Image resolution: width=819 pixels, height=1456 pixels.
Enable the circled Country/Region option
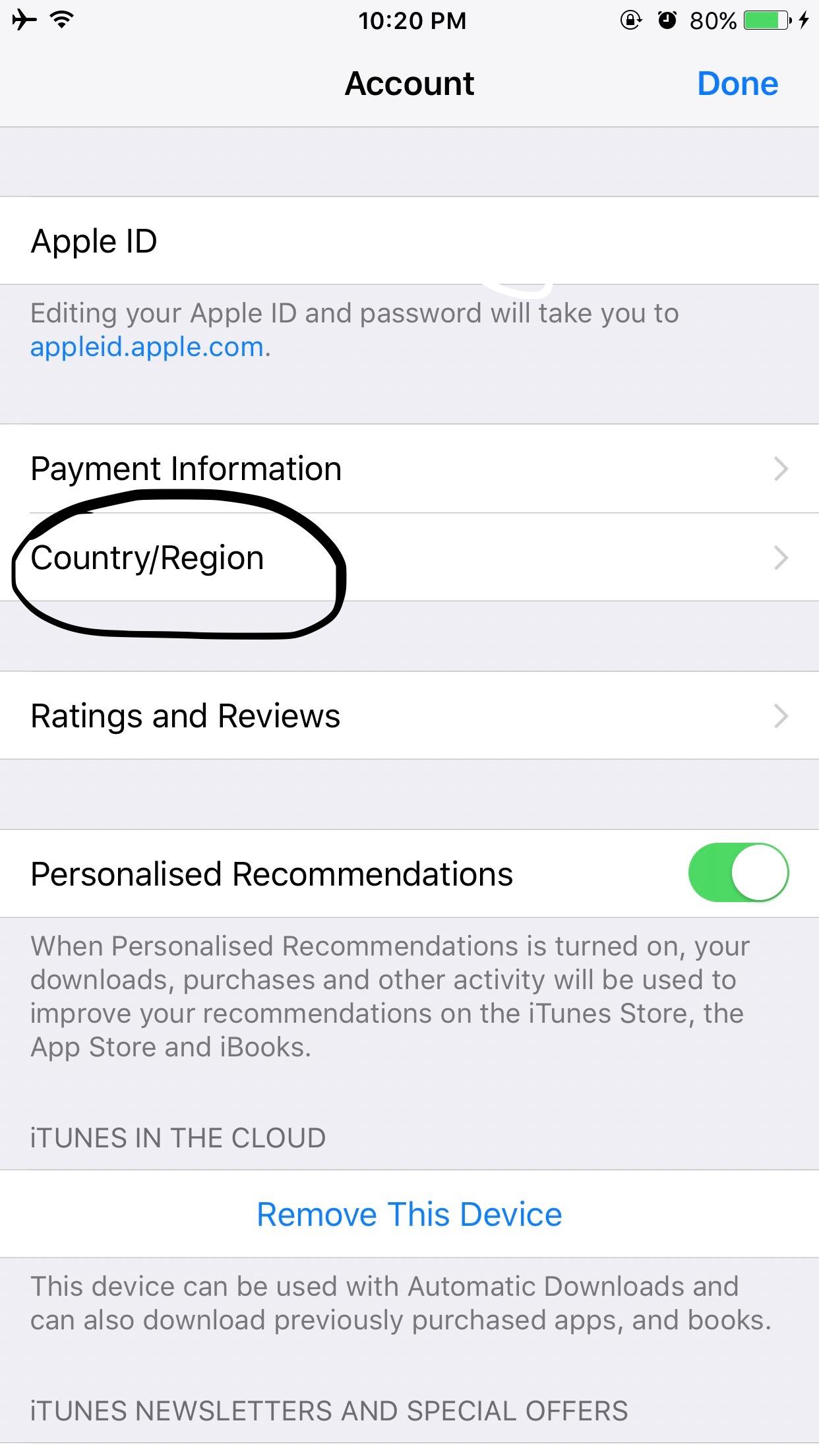tap(148, 557)
